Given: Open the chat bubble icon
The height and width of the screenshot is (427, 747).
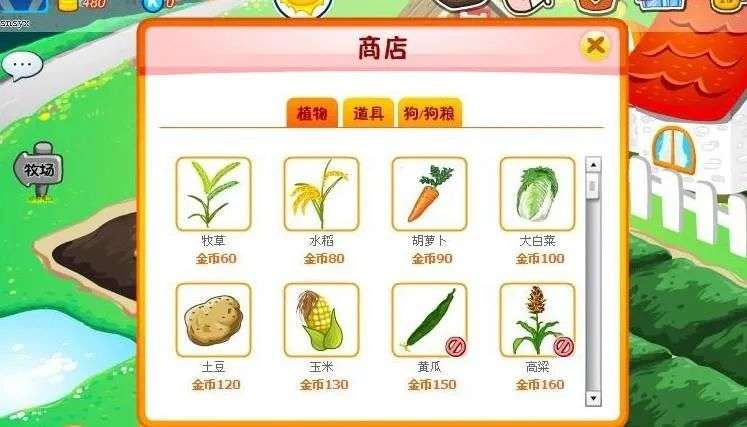Looking at the screenshot, I should point(21,67).
